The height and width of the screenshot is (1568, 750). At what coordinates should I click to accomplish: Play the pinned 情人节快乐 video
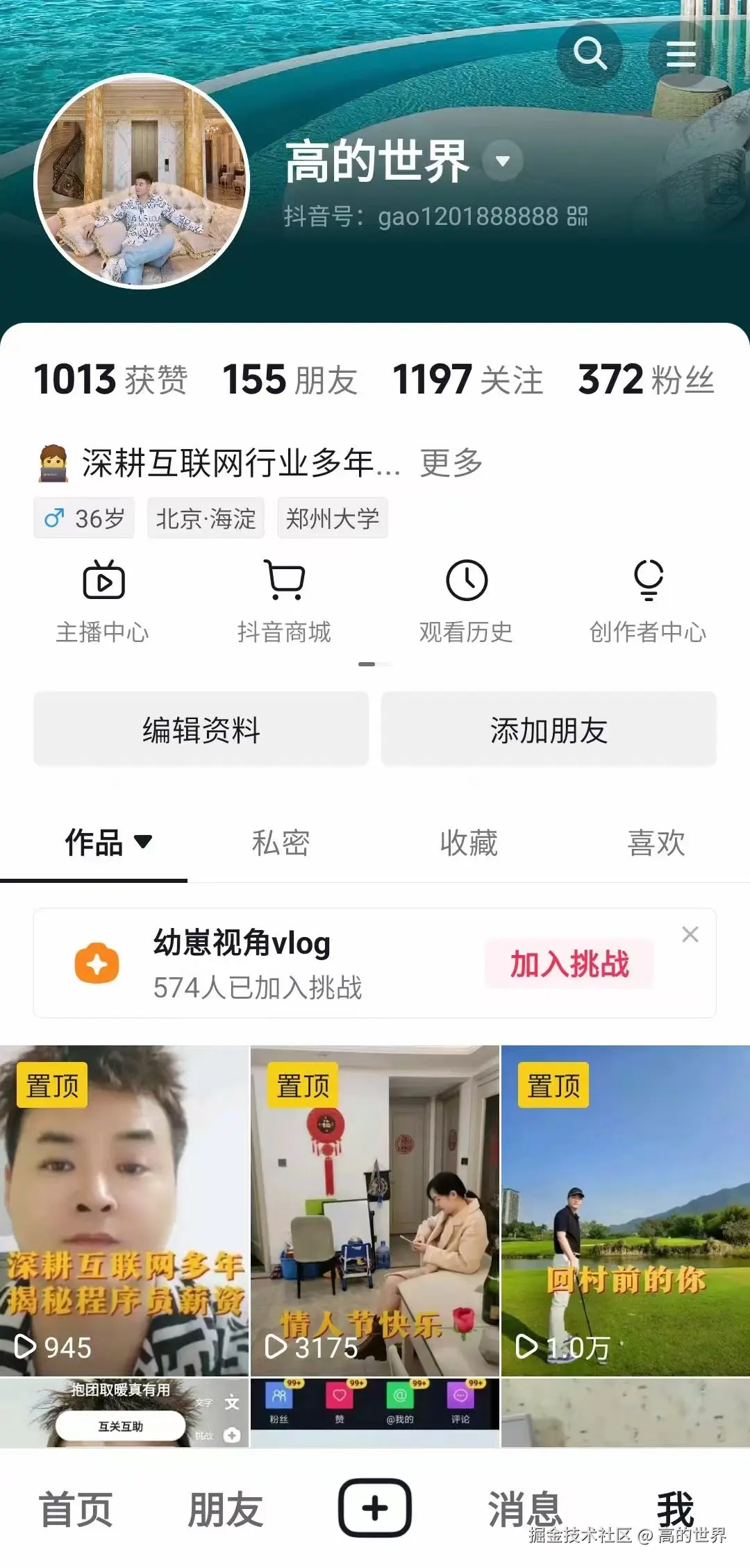tap(375, 1210)
